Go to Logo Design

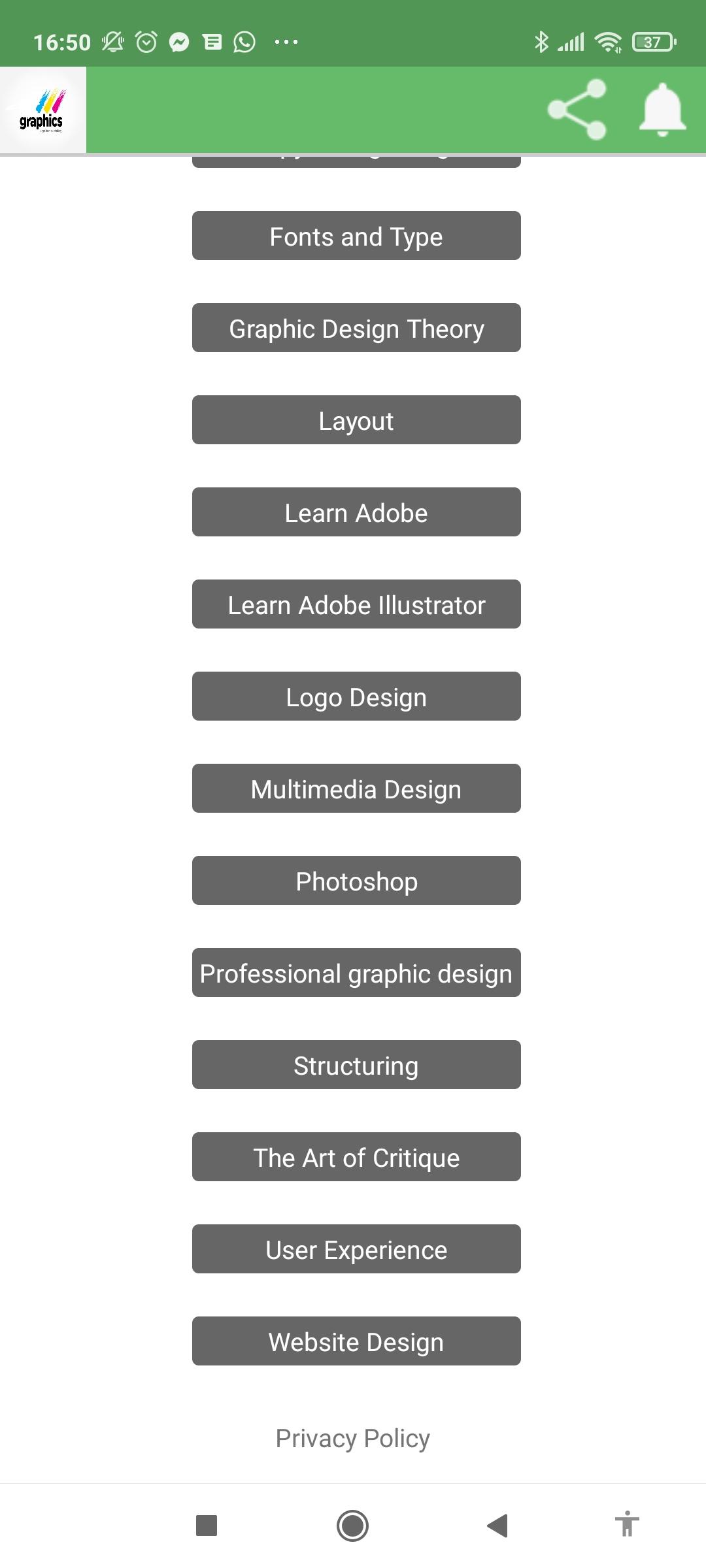[356, 696]
